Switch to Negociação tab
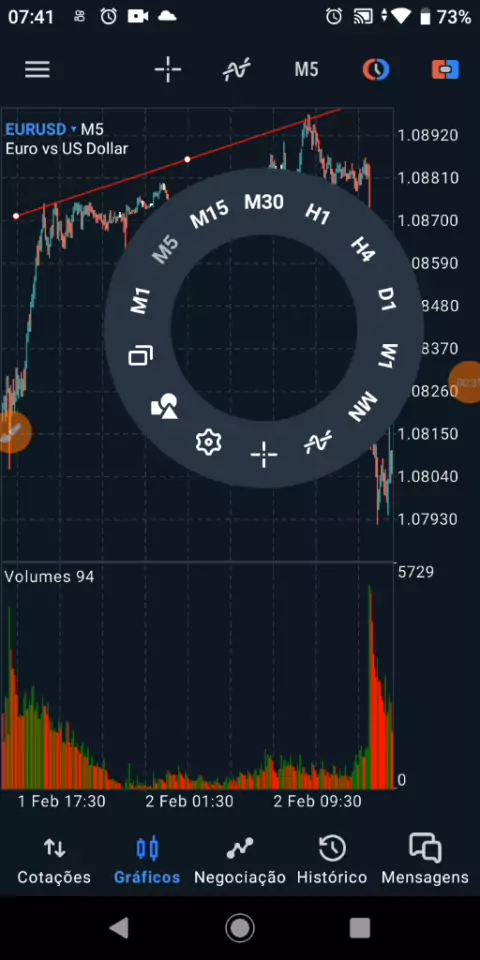The width and height of the screenshot is (480, 960). point(239,861)
